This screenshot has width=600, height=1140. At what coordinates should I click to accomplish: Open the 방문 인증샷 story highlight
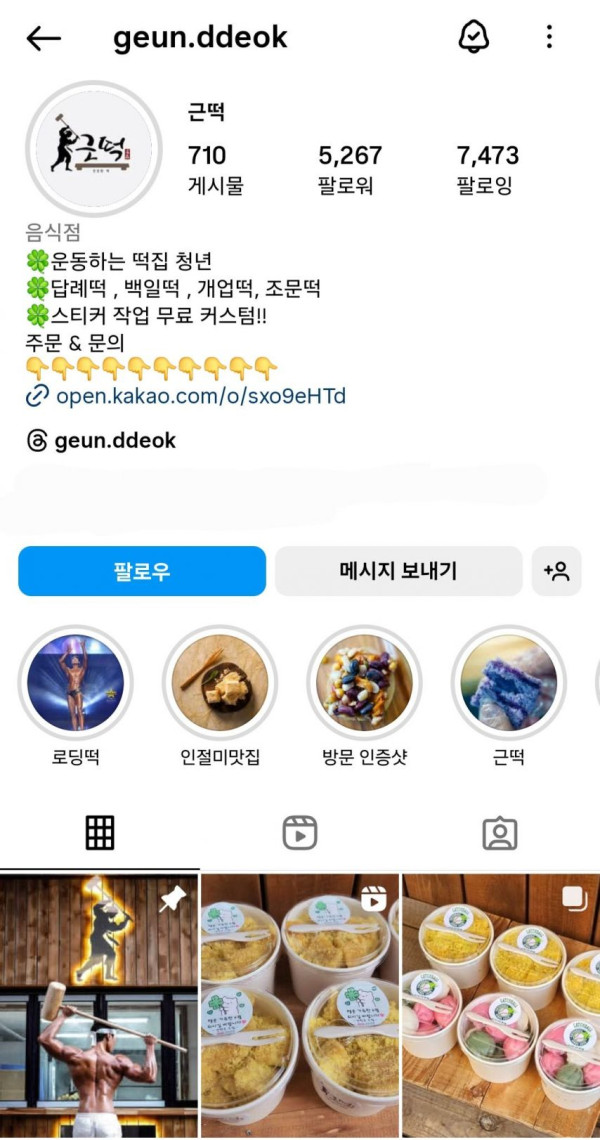pos(364,683)
